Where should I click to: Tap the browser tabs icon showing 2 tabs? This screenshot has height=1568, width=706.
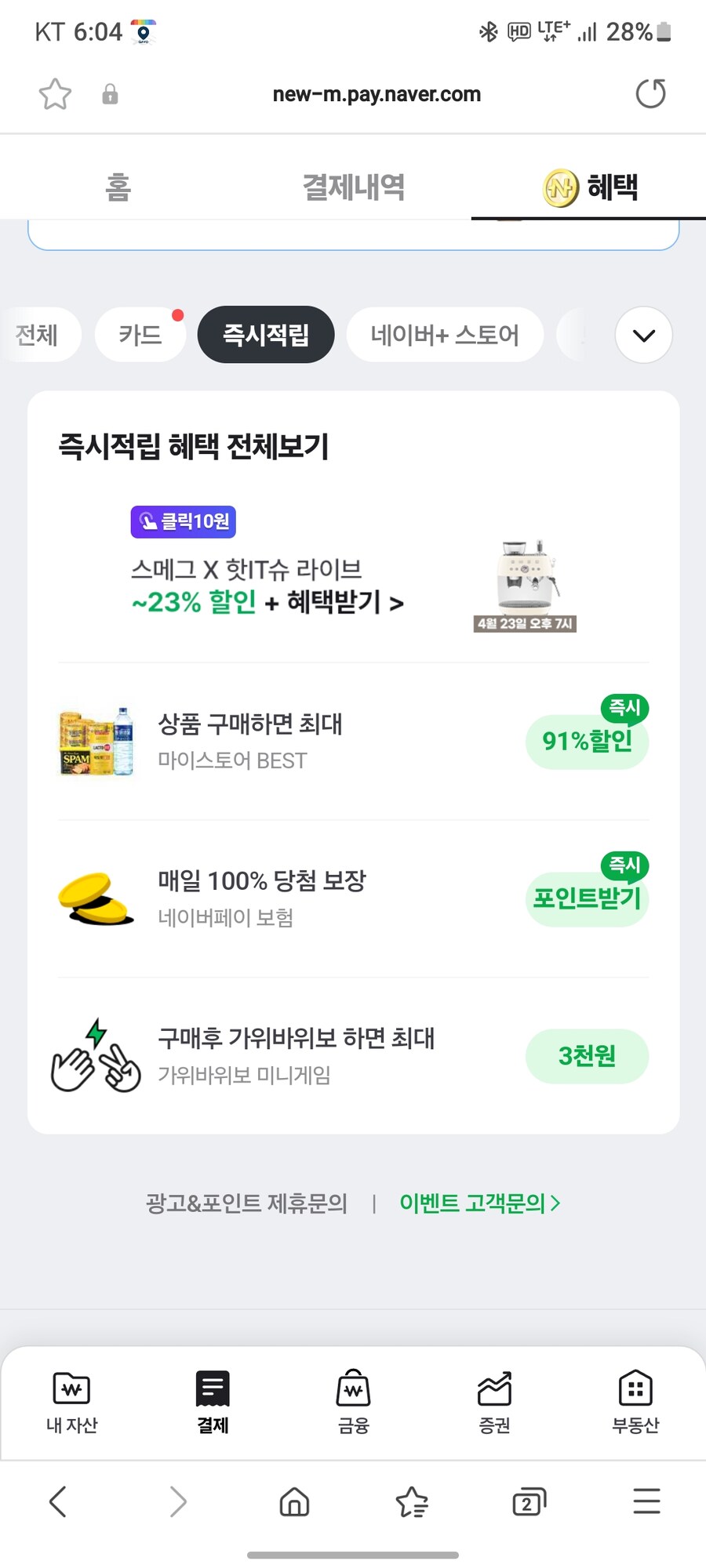click(x=529, y=1501)
